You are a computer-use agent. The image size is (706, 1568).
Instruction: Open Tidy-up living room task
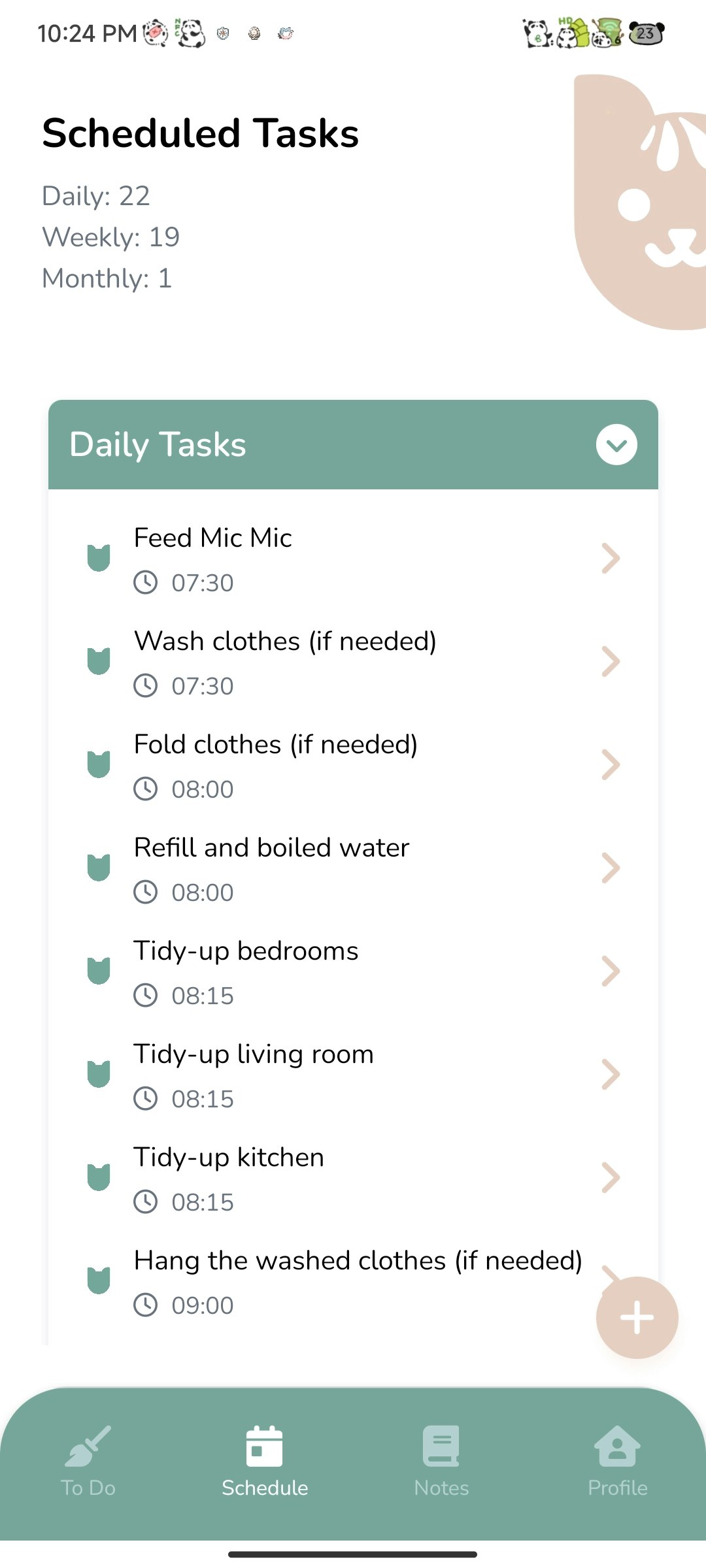353,1075
